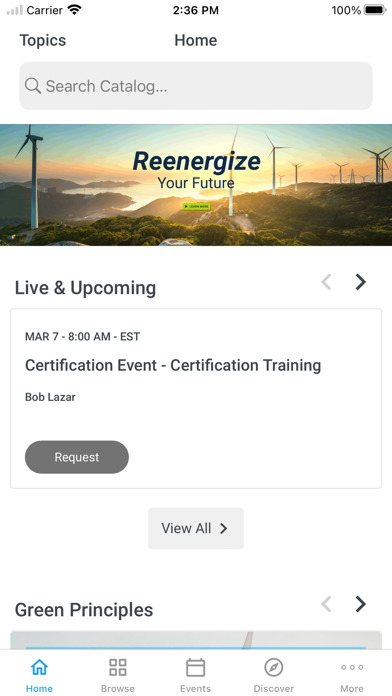Open the Discover tab
This screenshot has width=392, height=696.
point(273,675)
